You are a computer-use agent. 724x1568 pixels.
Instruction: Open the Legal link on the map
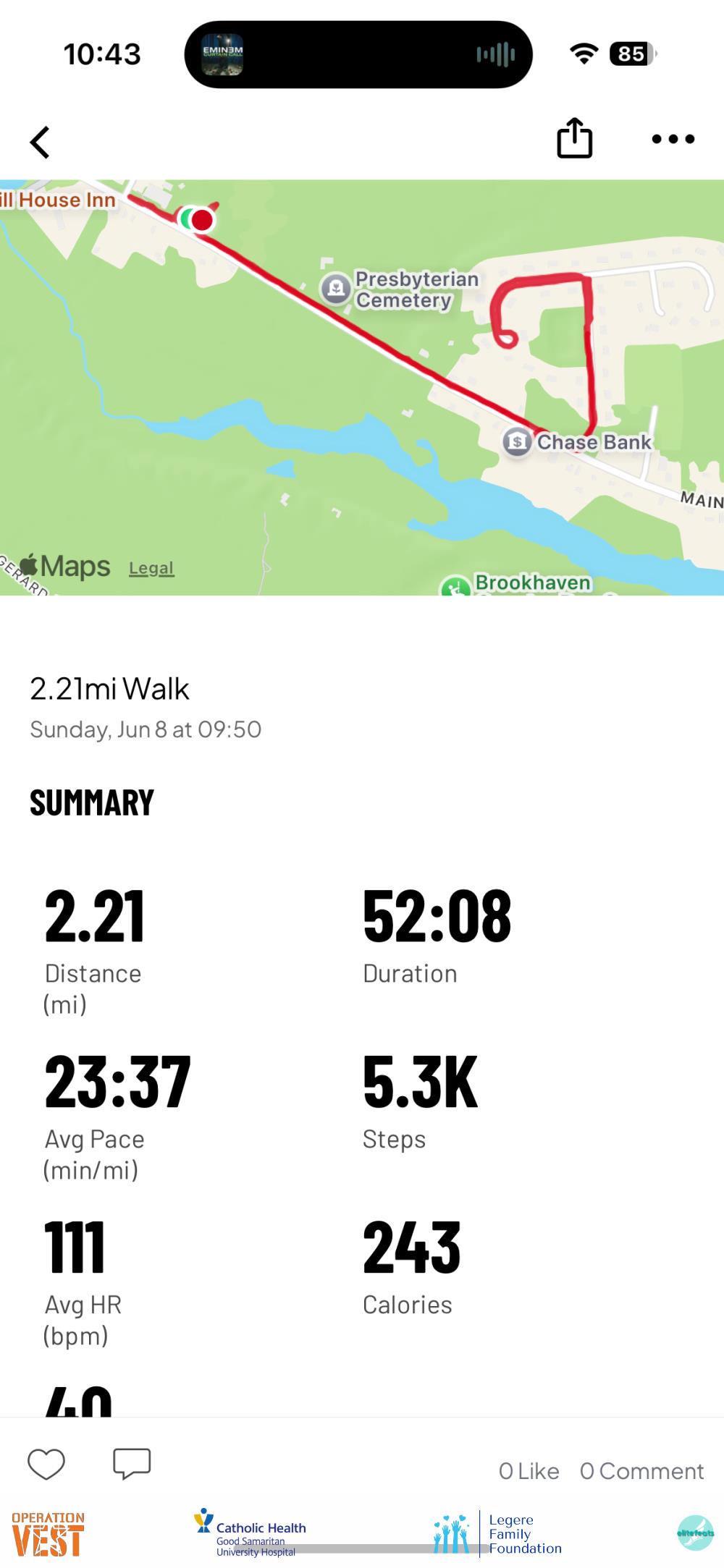click(151, 569)
